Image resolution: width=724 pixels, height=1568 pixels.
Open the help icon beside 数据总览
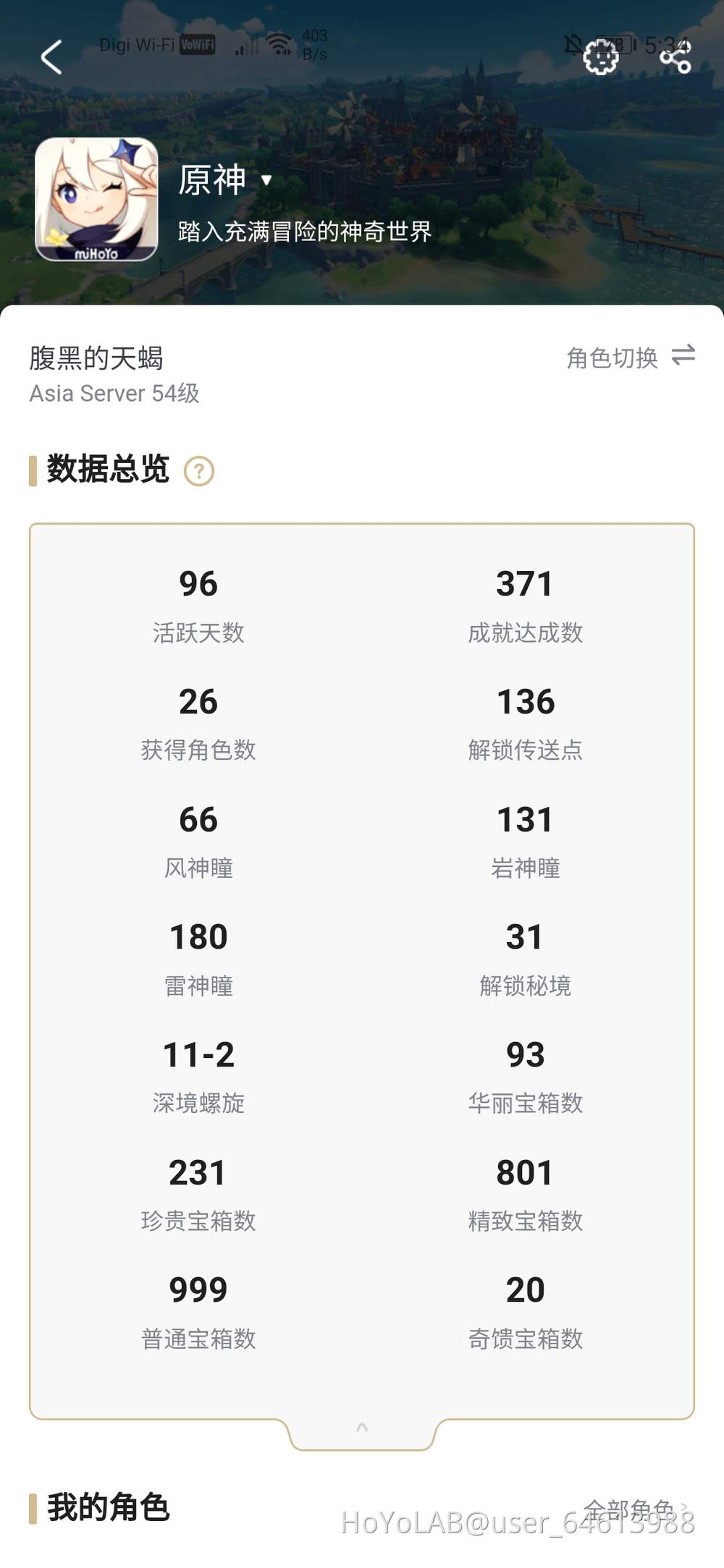199,471
